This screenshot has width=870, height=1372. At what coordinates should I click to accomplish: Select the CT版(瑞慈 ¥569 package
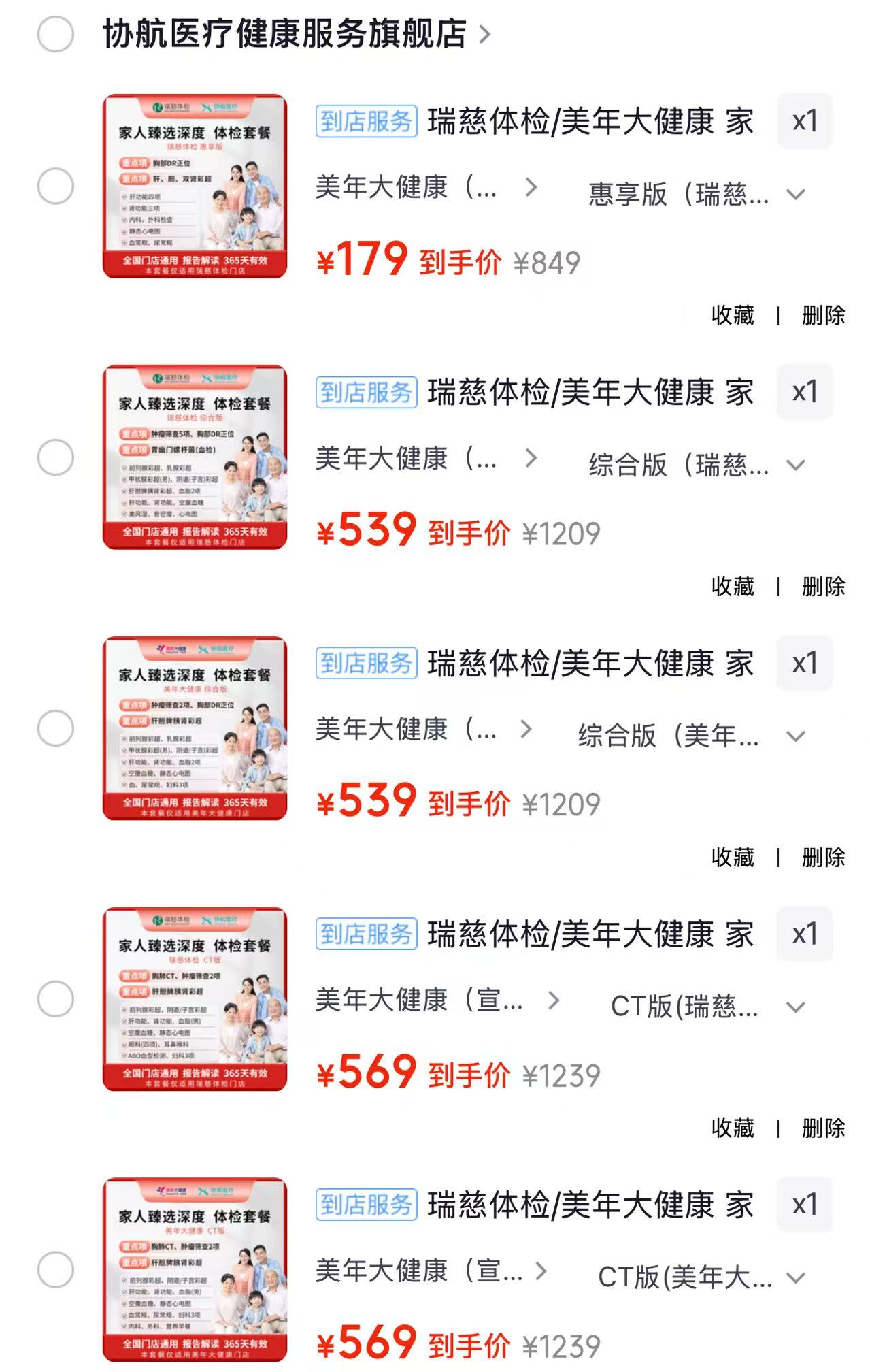pos(55,999)
